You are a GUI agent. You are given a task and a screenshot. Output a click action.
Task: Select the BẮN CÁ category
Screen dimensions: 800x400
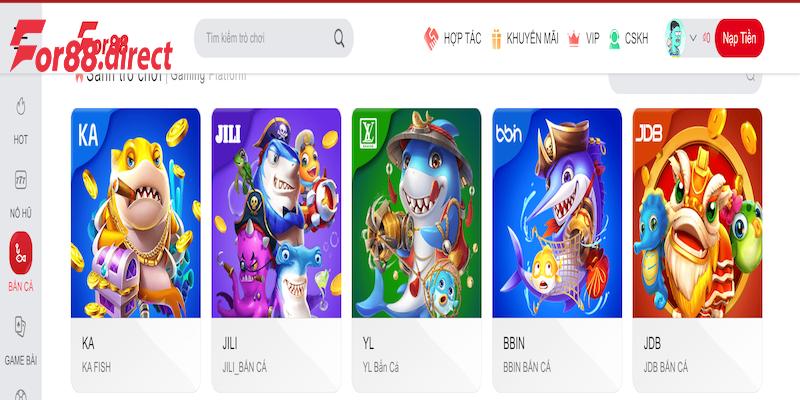pyautogui.click(x=20, y=262)
